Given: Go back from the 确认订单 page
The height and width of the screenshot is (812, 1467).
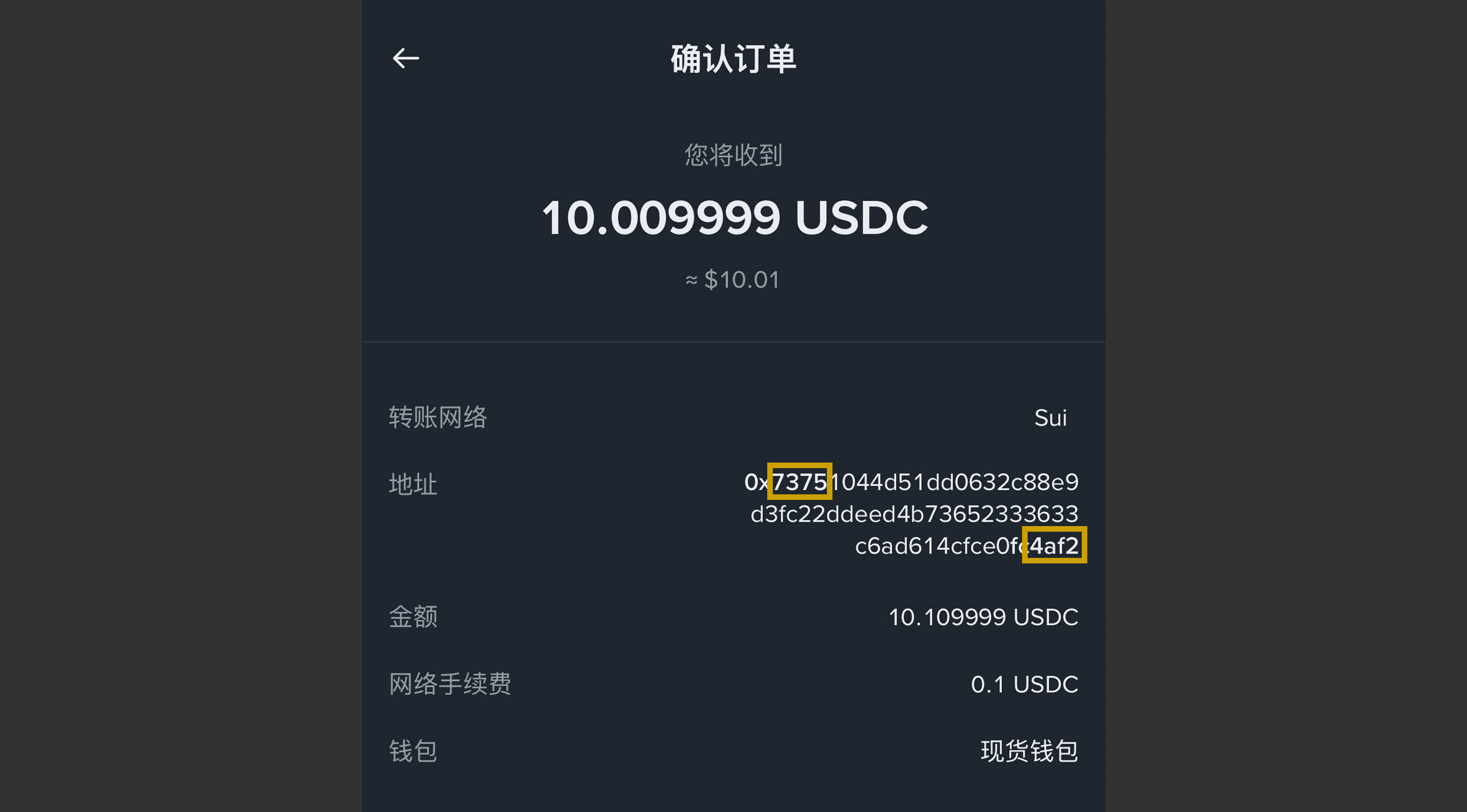Looking at the screenshot, I should [x=405, y=58].
